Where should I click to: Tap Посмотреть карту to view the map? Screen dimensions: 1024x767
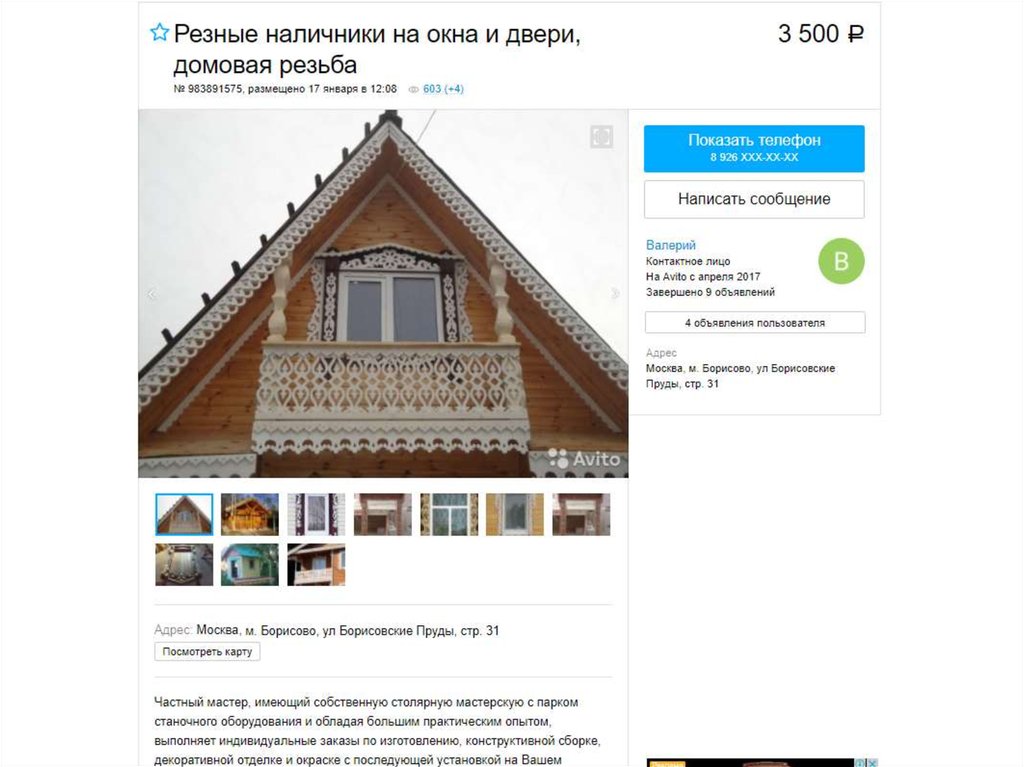[x=207, y=652]
